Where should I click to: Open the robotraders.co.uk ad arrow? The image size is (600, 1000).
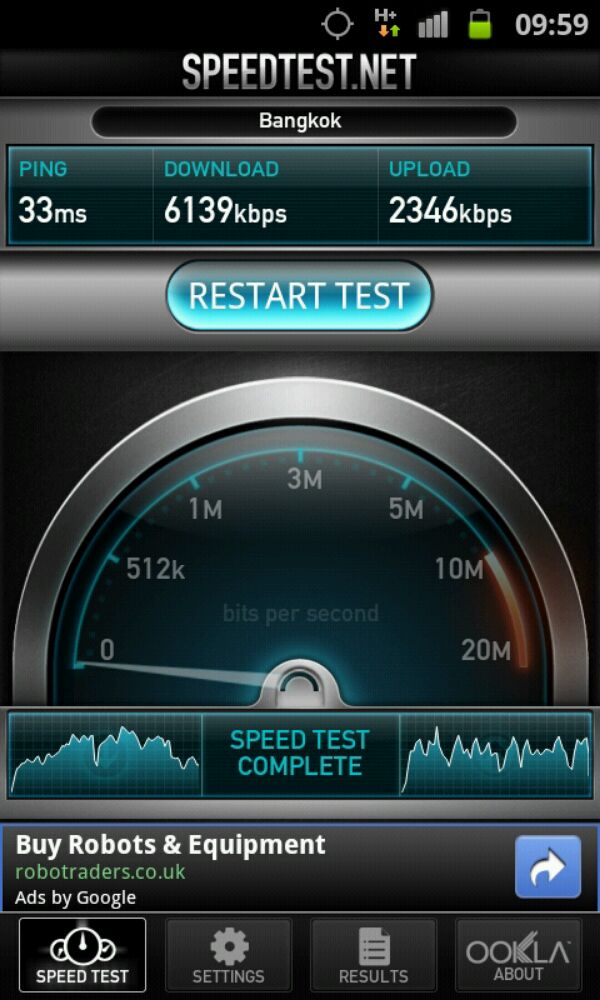(x=548, y=867)
